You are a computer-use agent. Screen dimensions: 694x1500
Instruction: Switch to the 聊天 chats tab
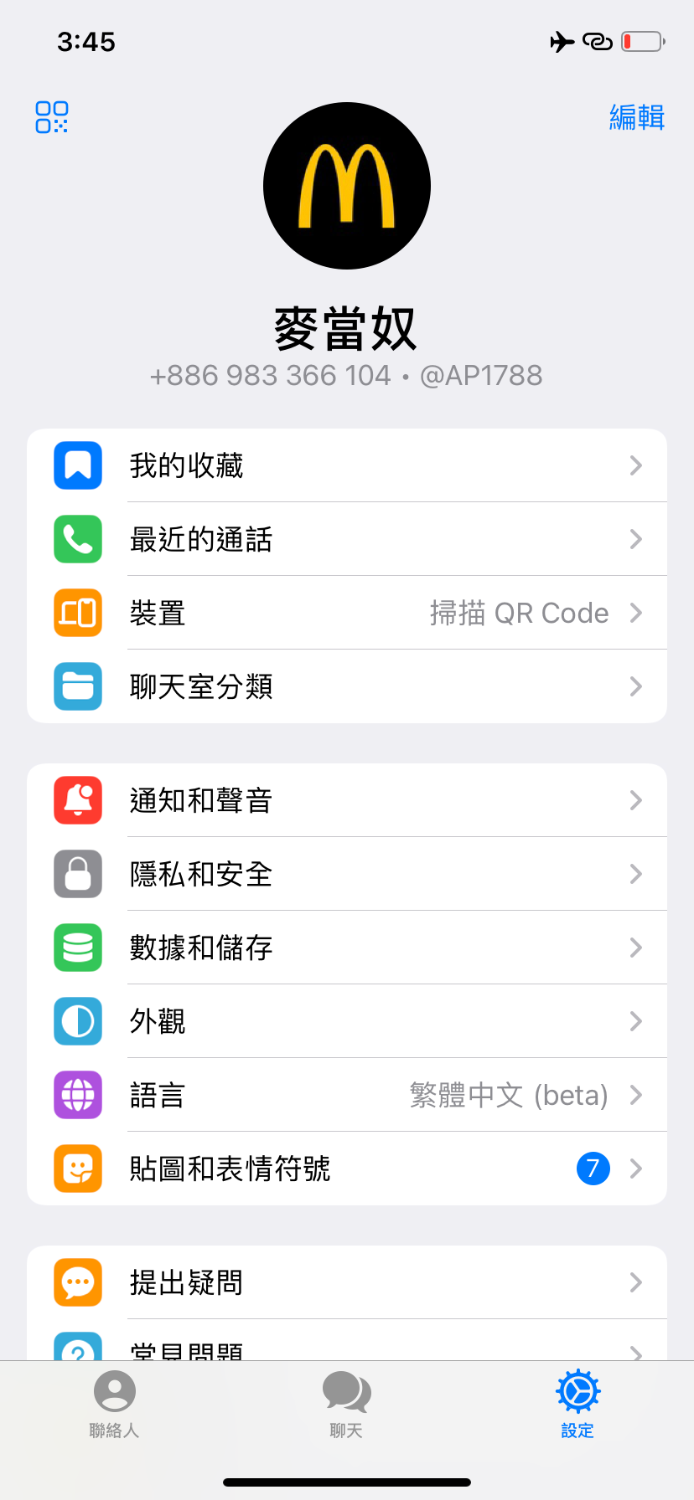[x=346, y=1405]
